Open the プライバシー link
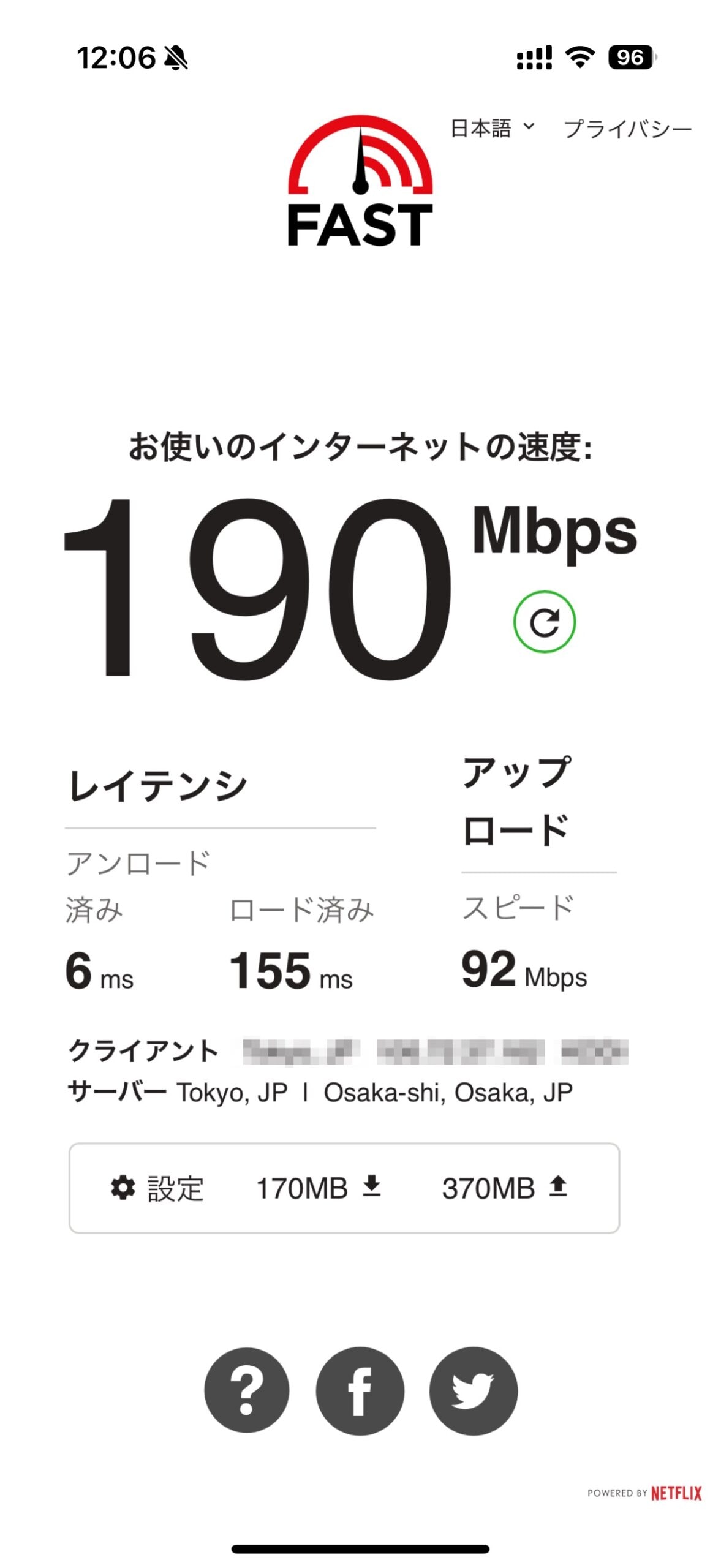Viewport: 721px width, 1568px height. [x=627, y=129]
